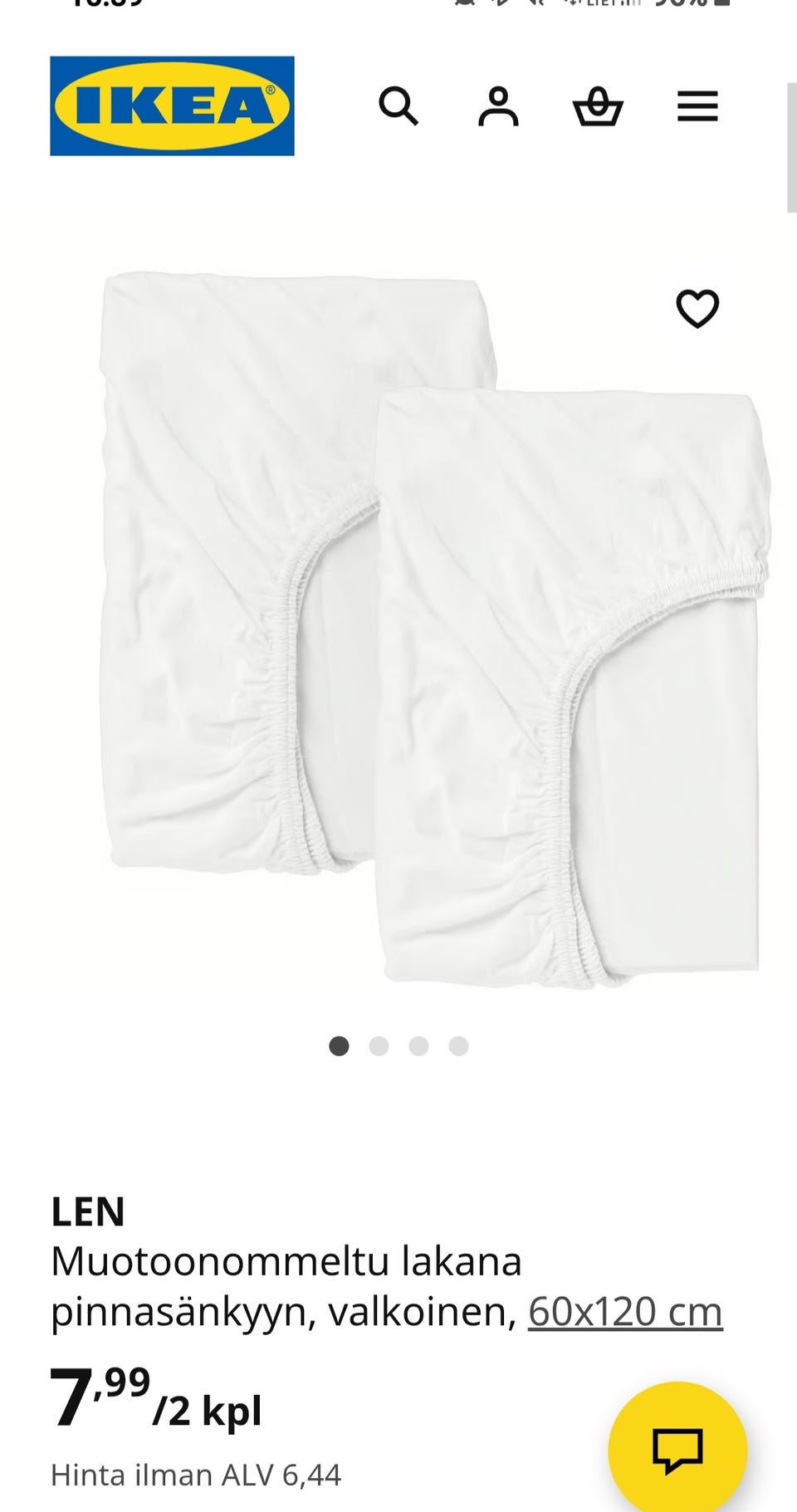
Task: View the shopping basket
Action: [x=598, y=107]
